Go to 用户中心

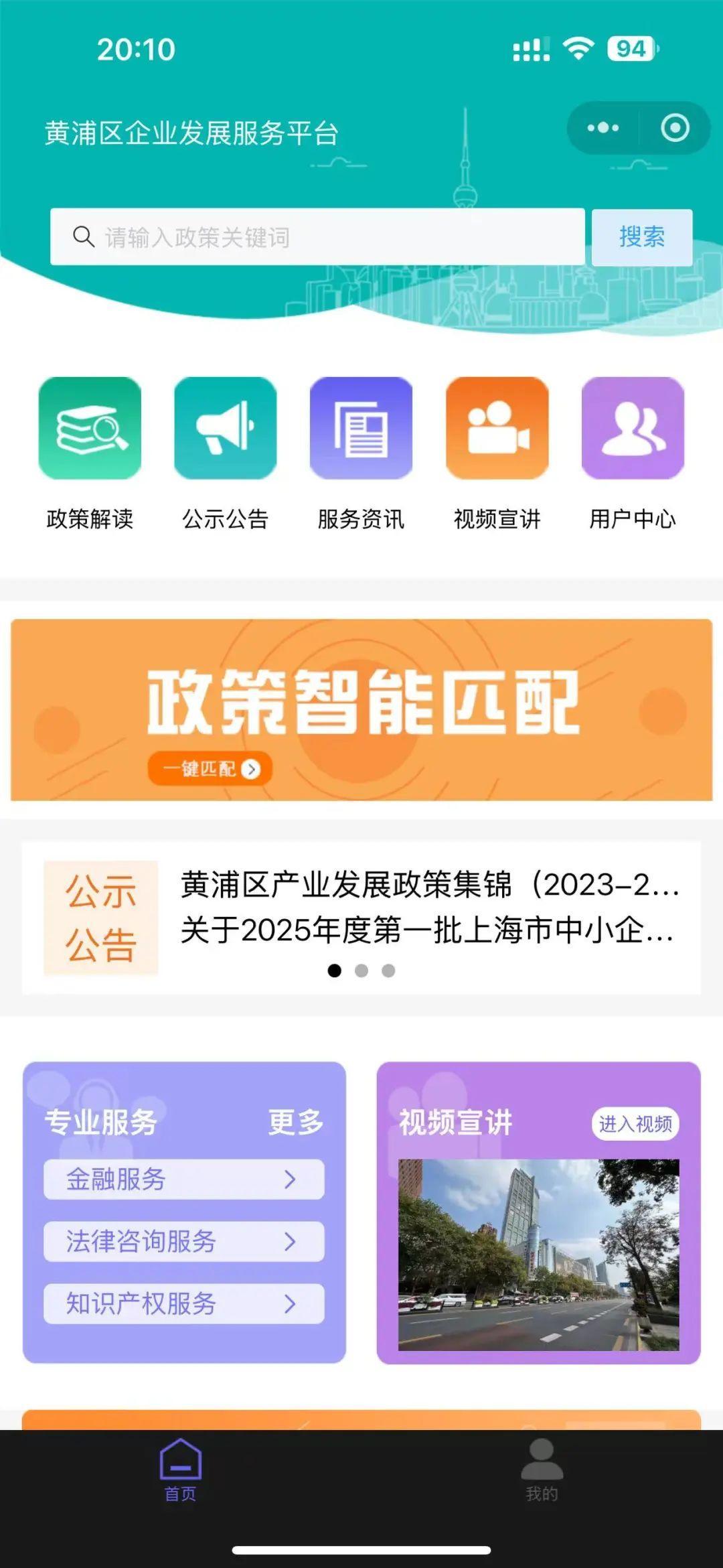click(x=633, y=429)
